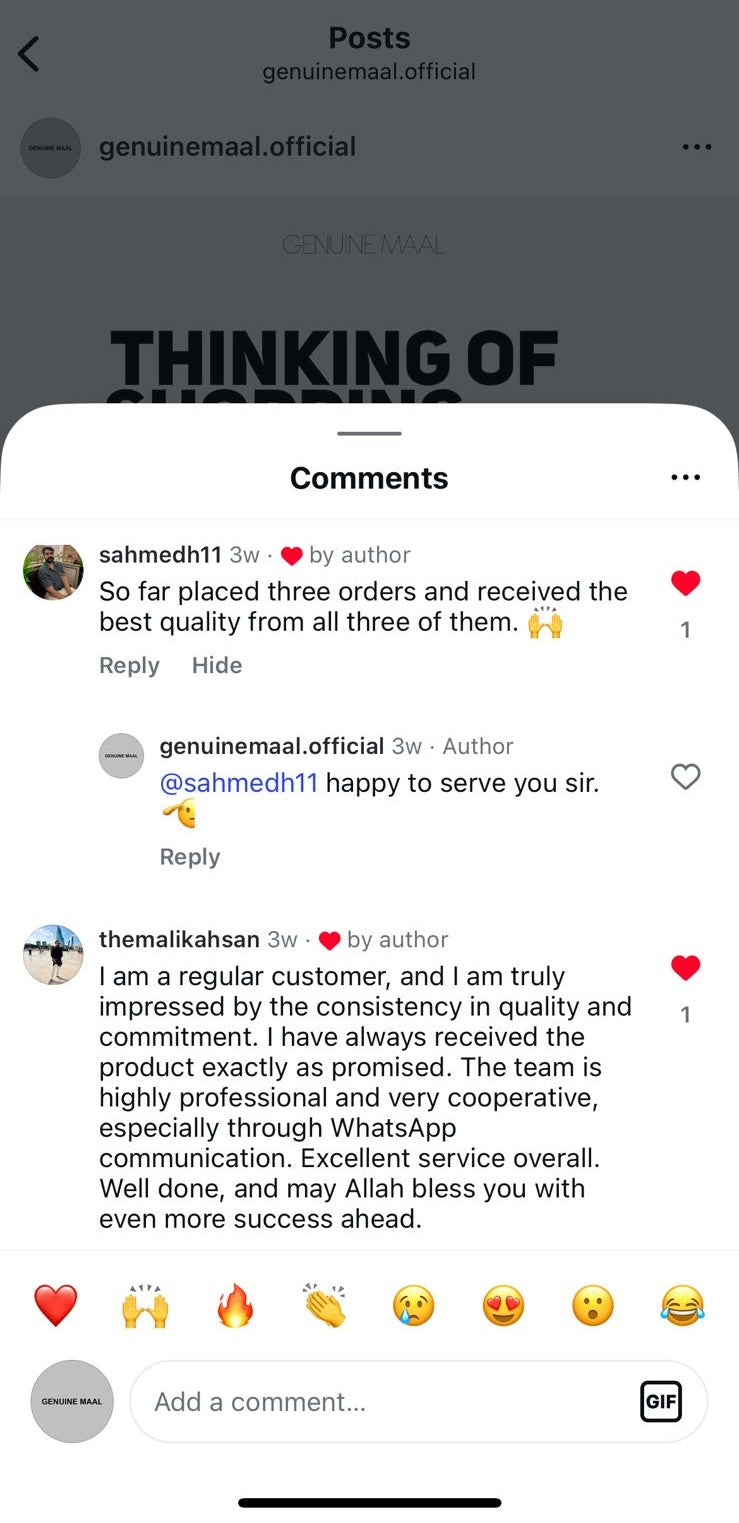This screenshot has height=1523, width=739.
Task: Focus the Add a comment field
Action: (380, 1402)
